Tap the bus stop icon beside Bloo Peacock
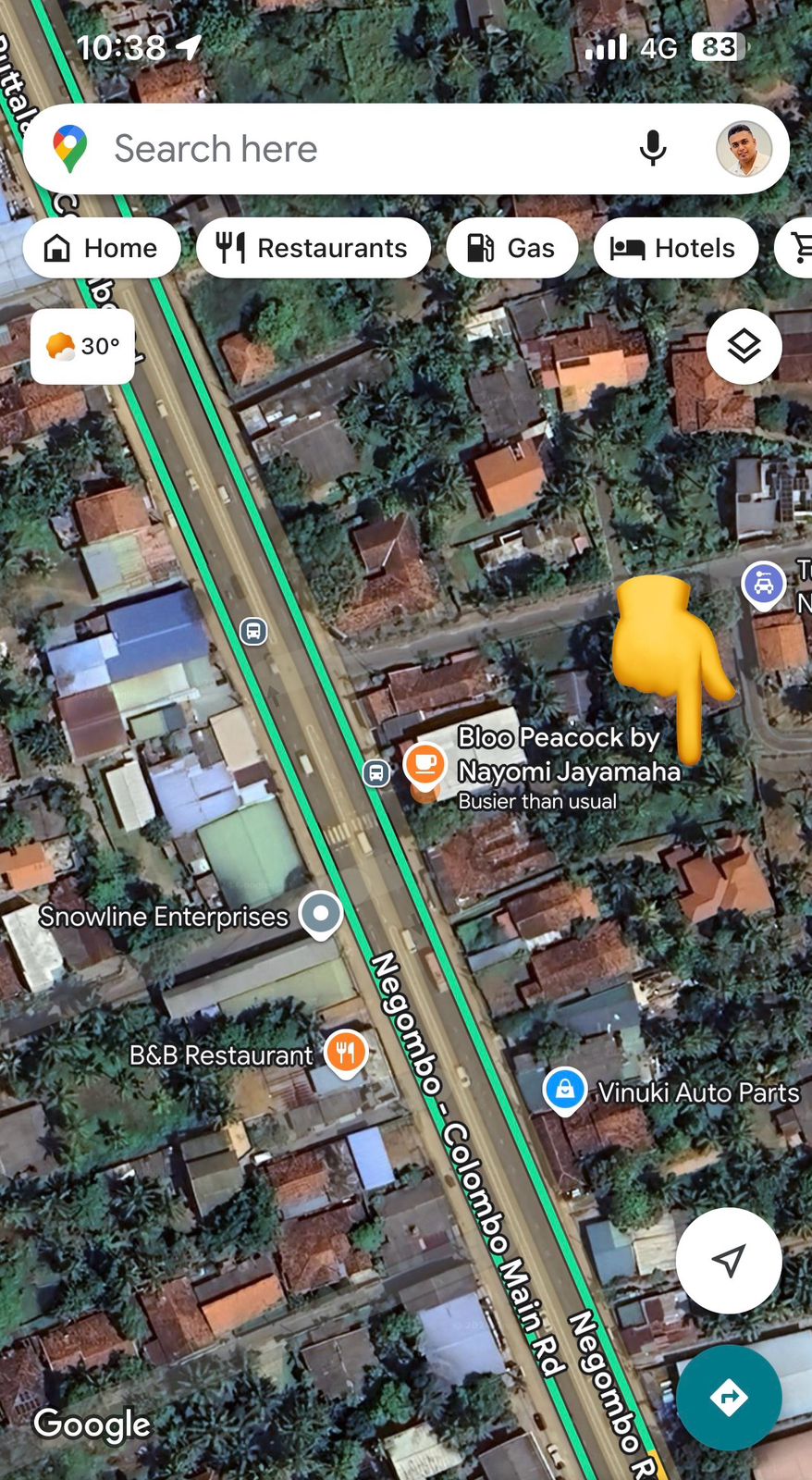Screen dimensions: 812x1480 (375, 772)
